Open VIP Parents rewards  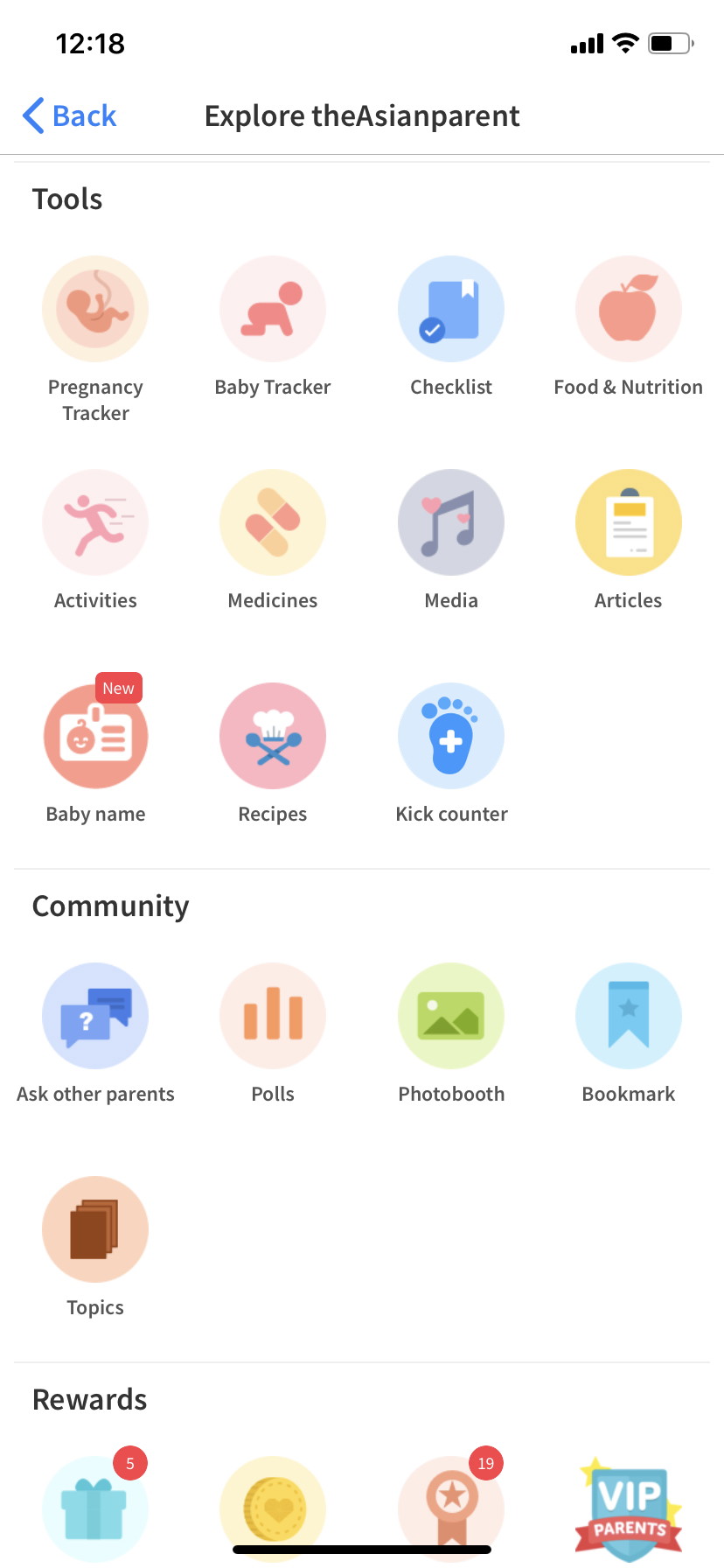click(628, 1507)
